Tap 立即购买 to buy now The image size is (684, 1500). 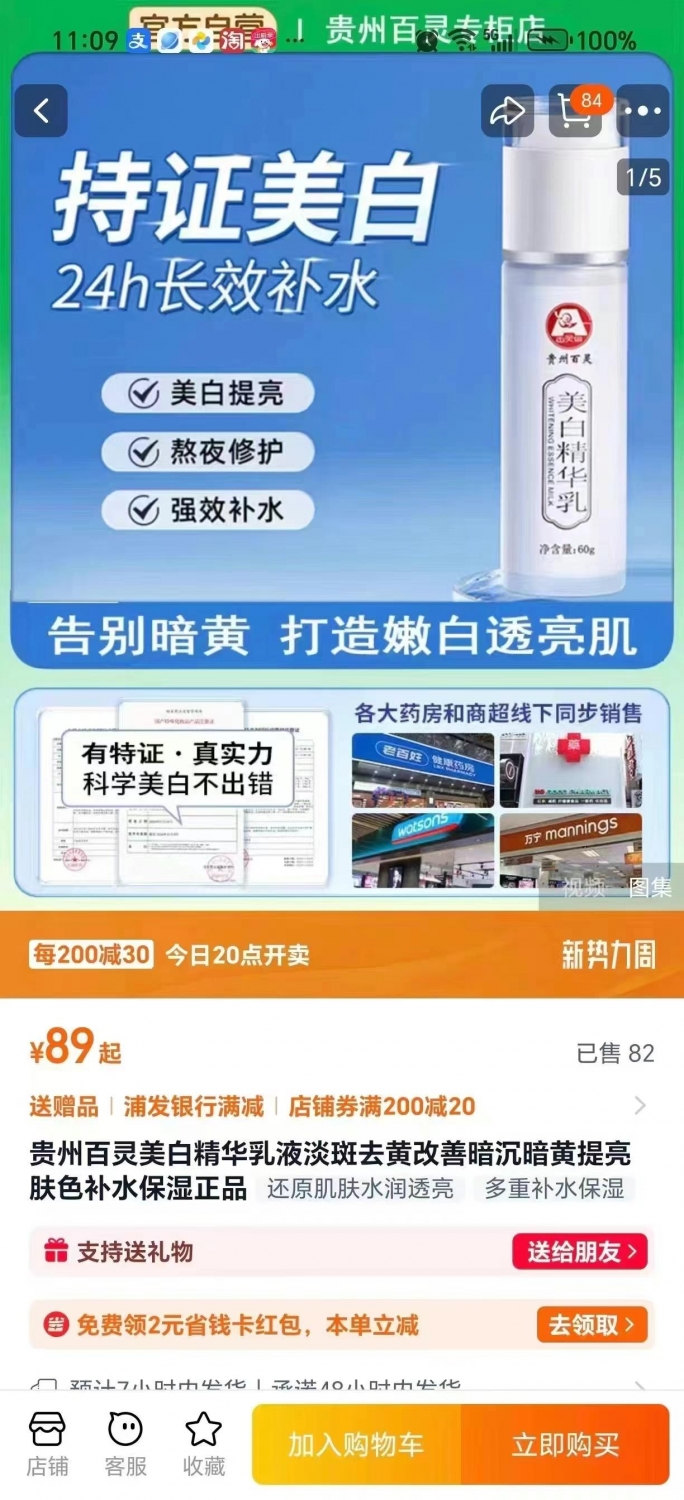565,1445
